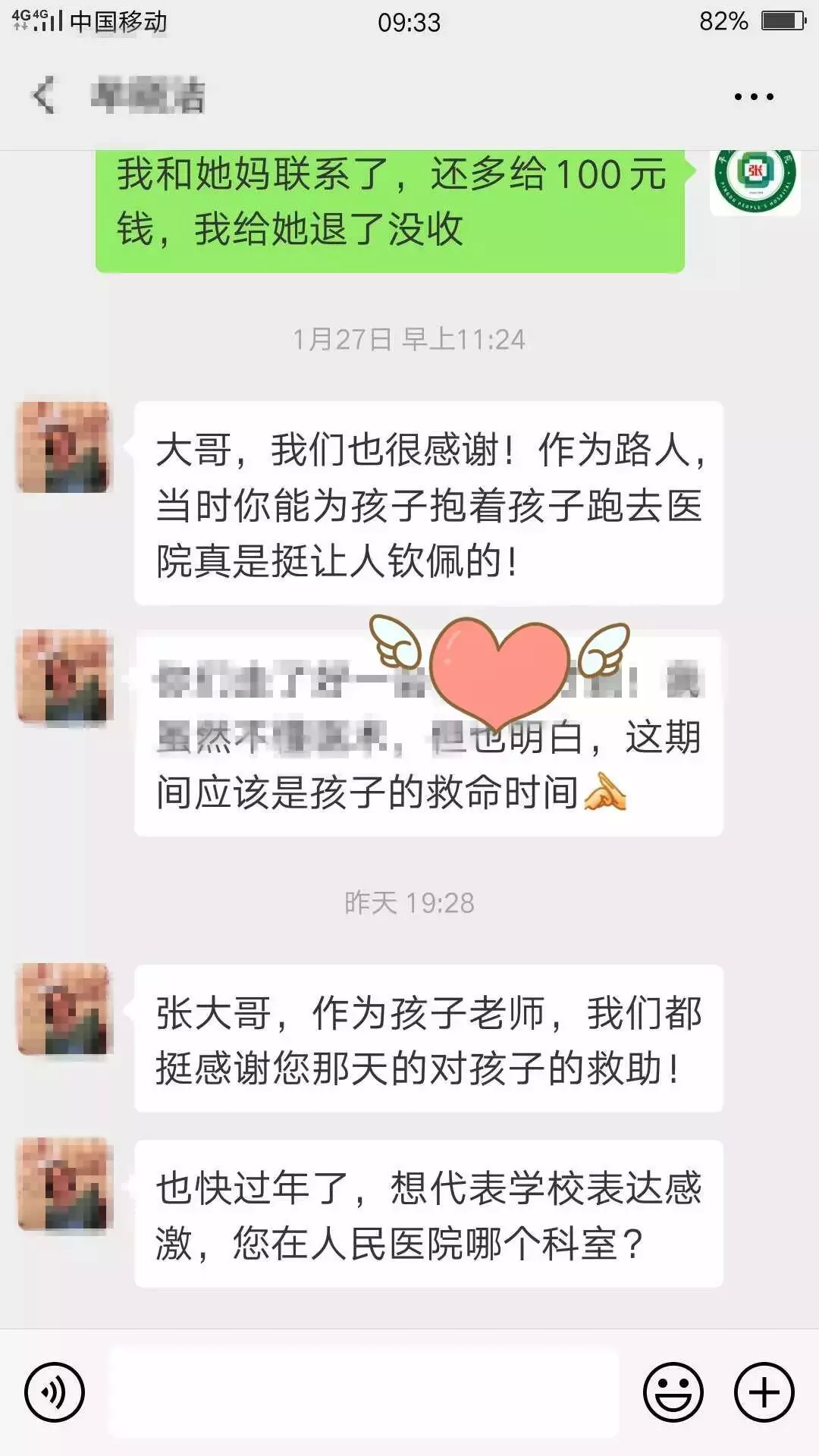Open the plus attachment menu
This screenshot has width=819, height=1456.
pos(764,1392)
